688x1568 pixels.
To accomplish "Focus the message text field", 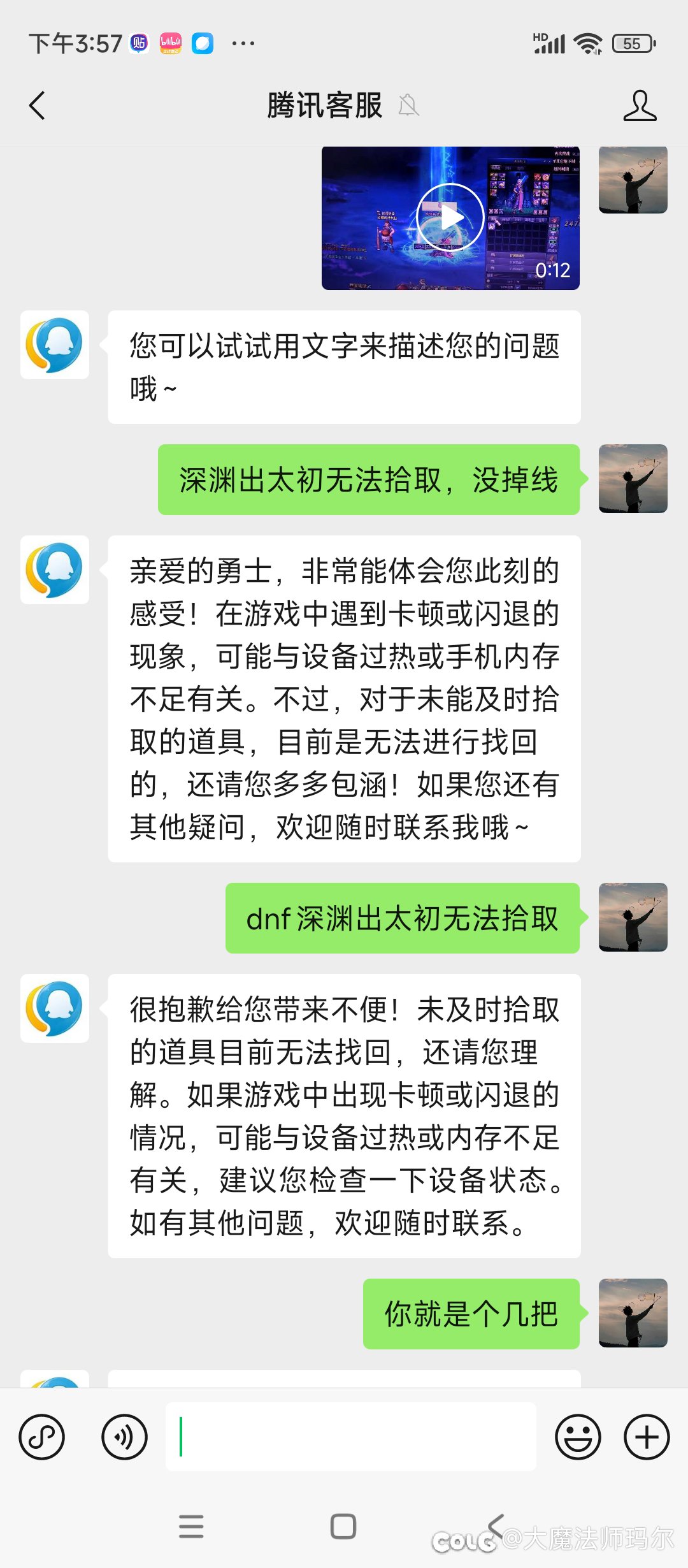I will [x=351, y=1437].
